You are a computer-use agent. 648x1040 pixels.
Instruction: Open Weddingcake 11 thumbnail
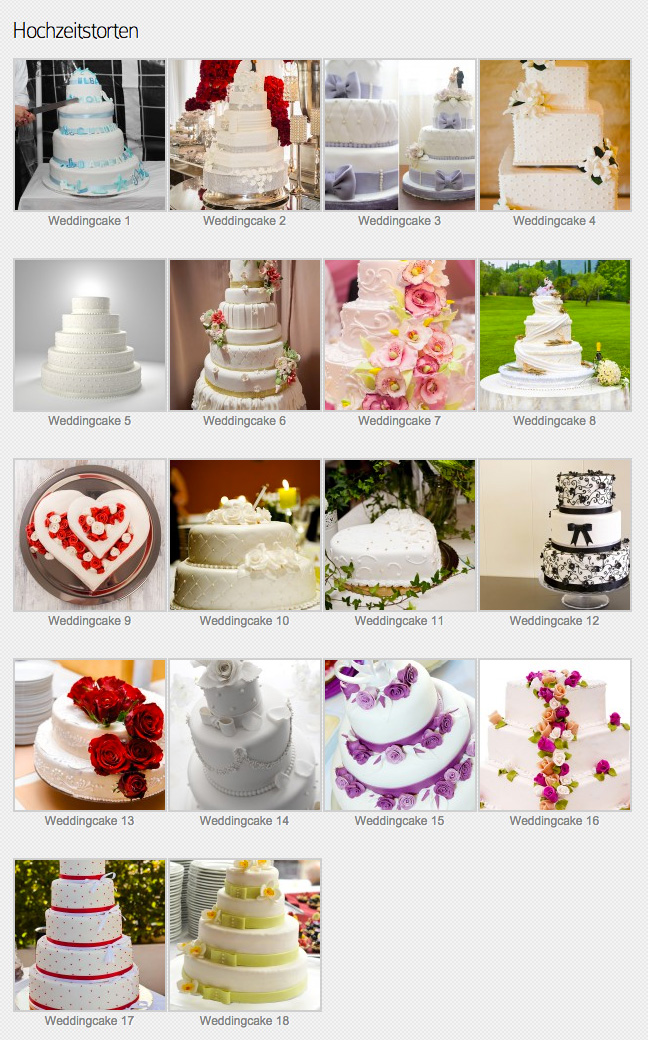[400, 535]
